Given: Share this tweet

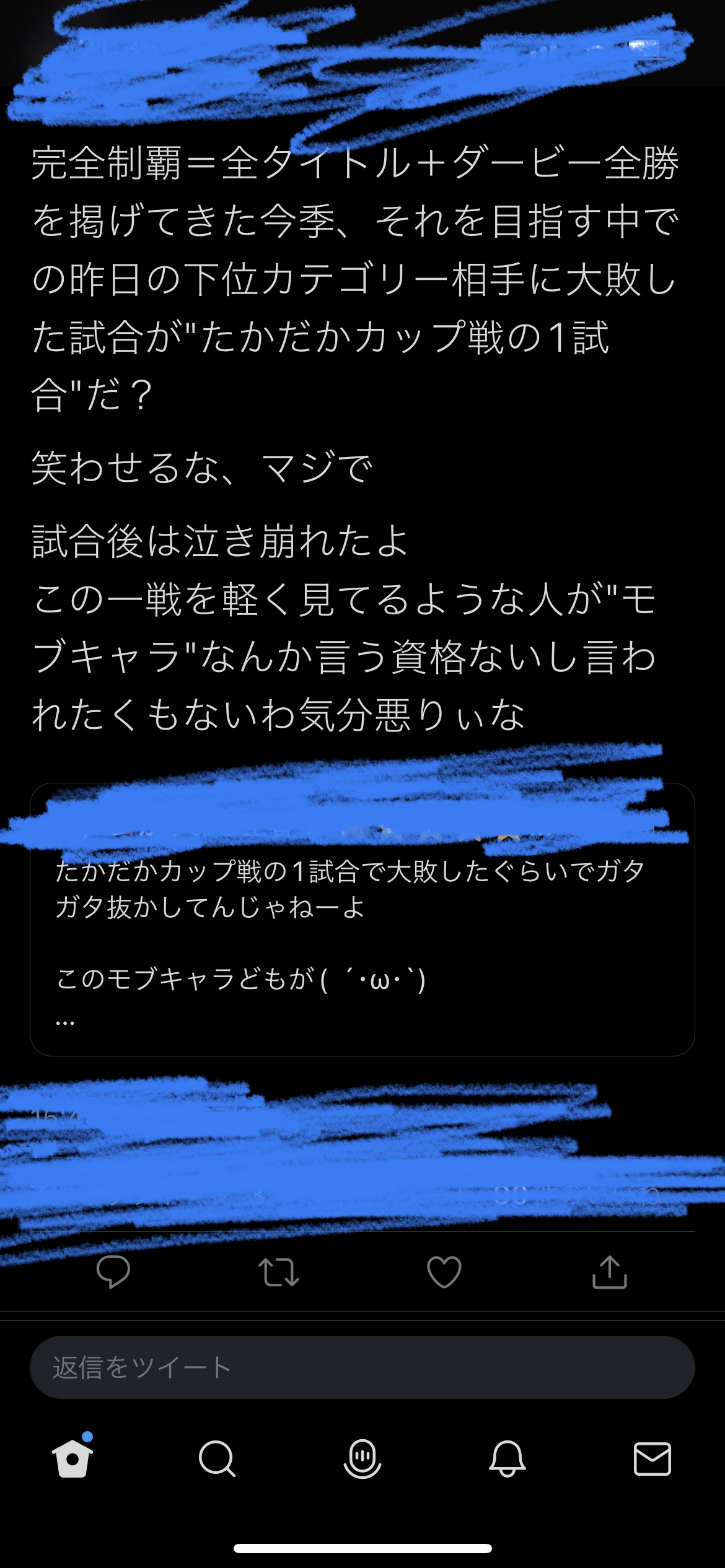Looking at the screenshot, I should click(610, 1272).
